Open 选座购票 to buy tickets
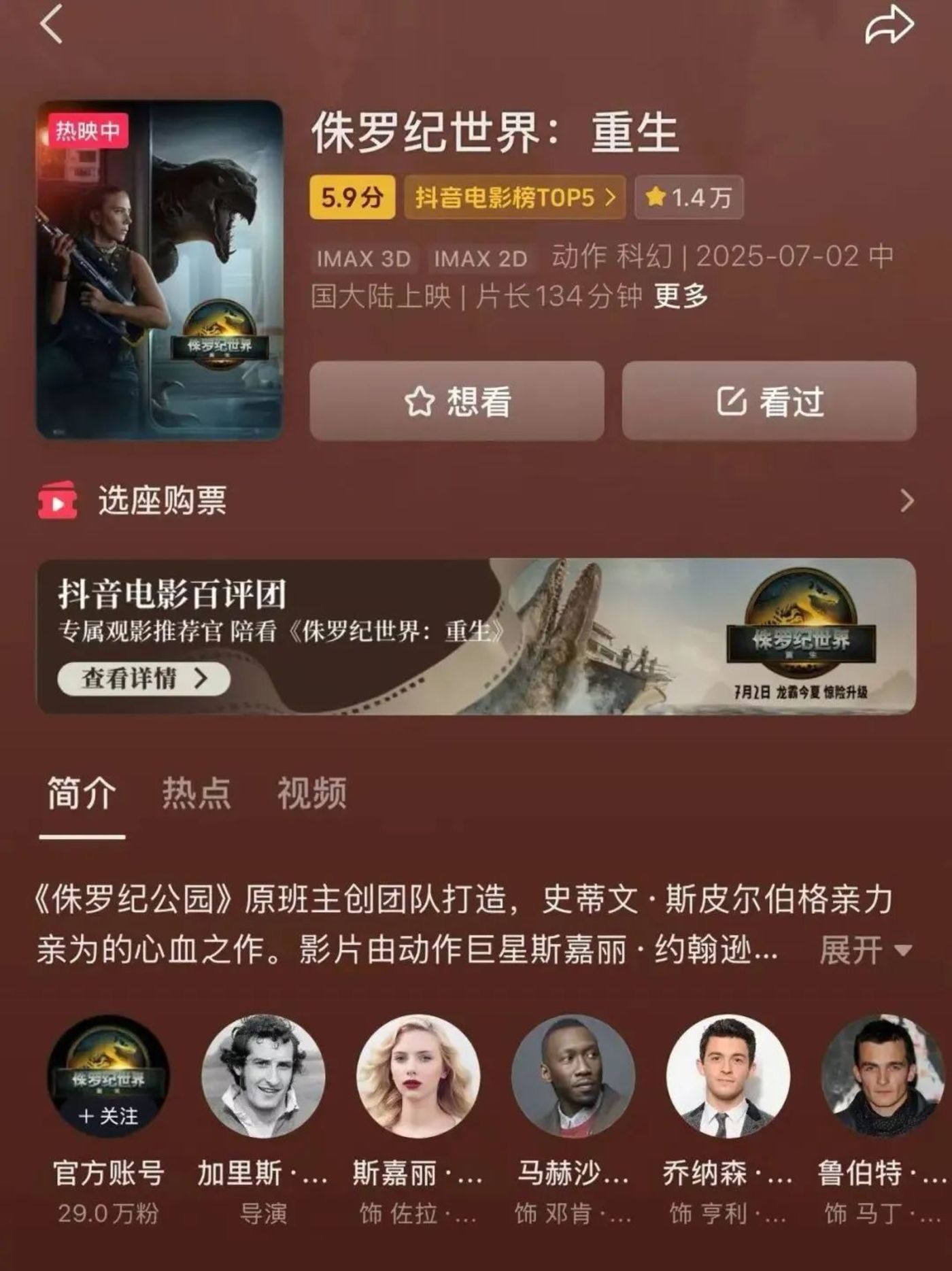The width and height of the screenshot is (952, 1271). pos(162,501)
